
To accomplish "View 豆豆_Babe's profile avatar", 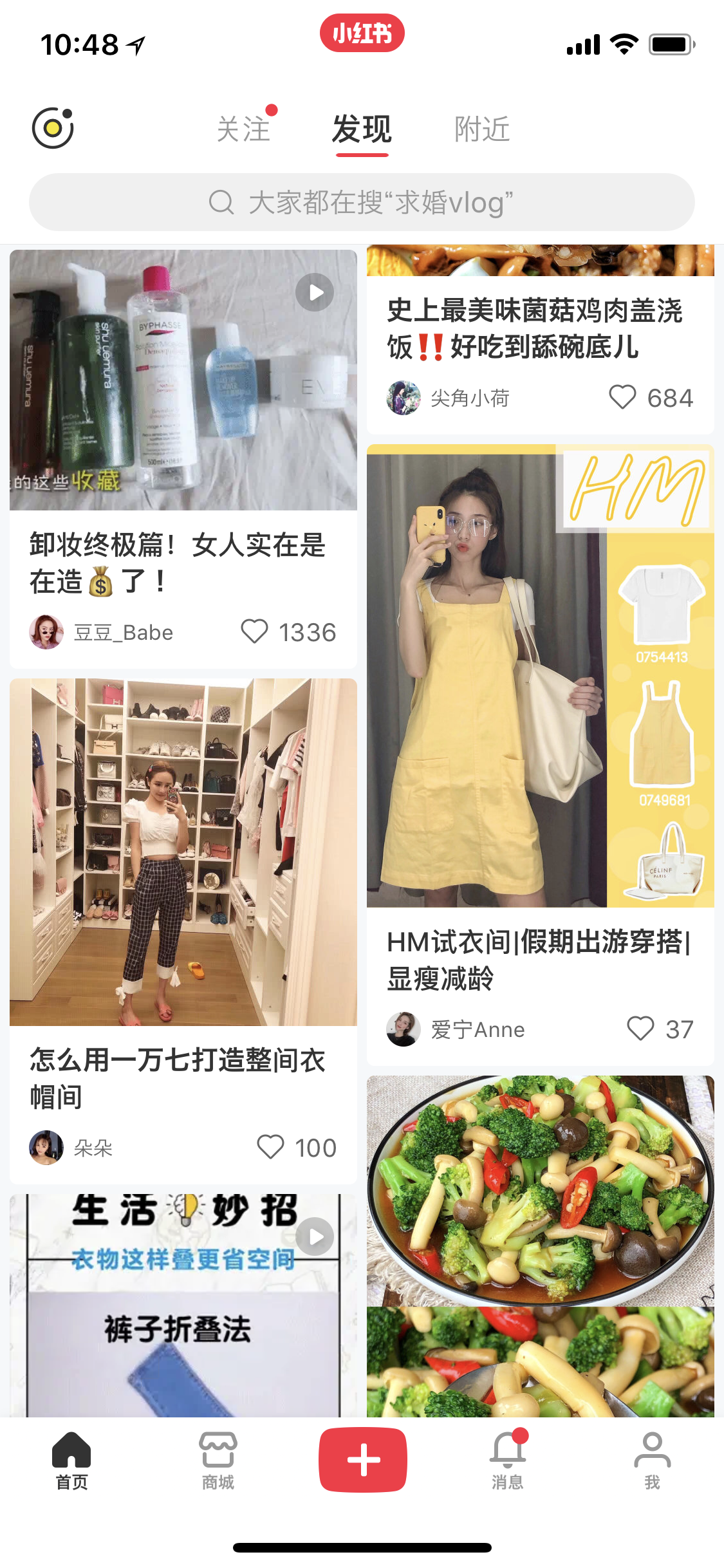I will tap(46, 631).
